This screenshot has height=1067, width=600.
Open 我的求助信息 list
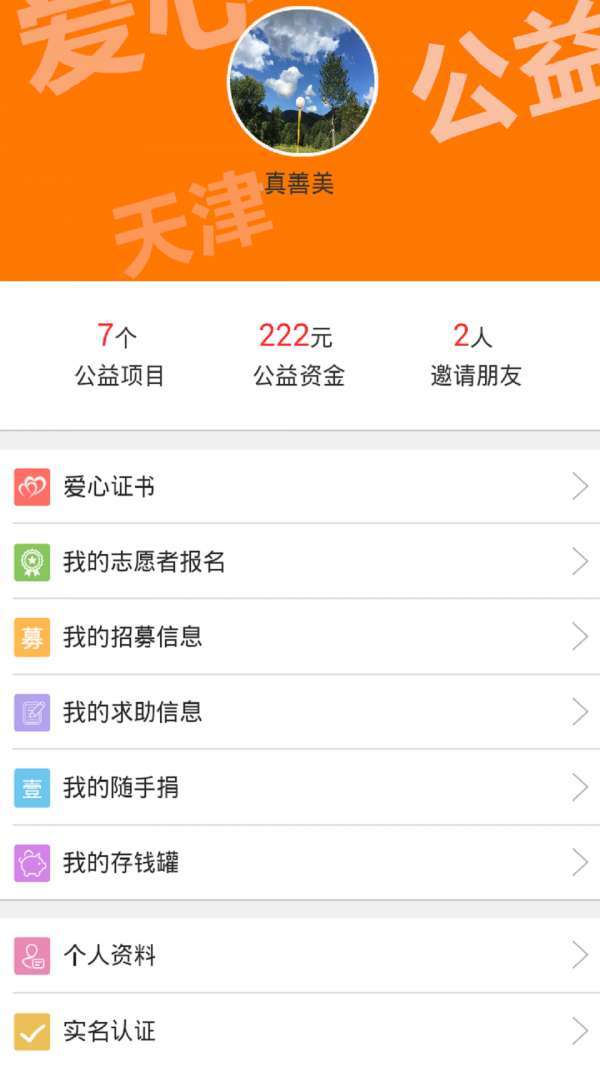click(300, 712)
